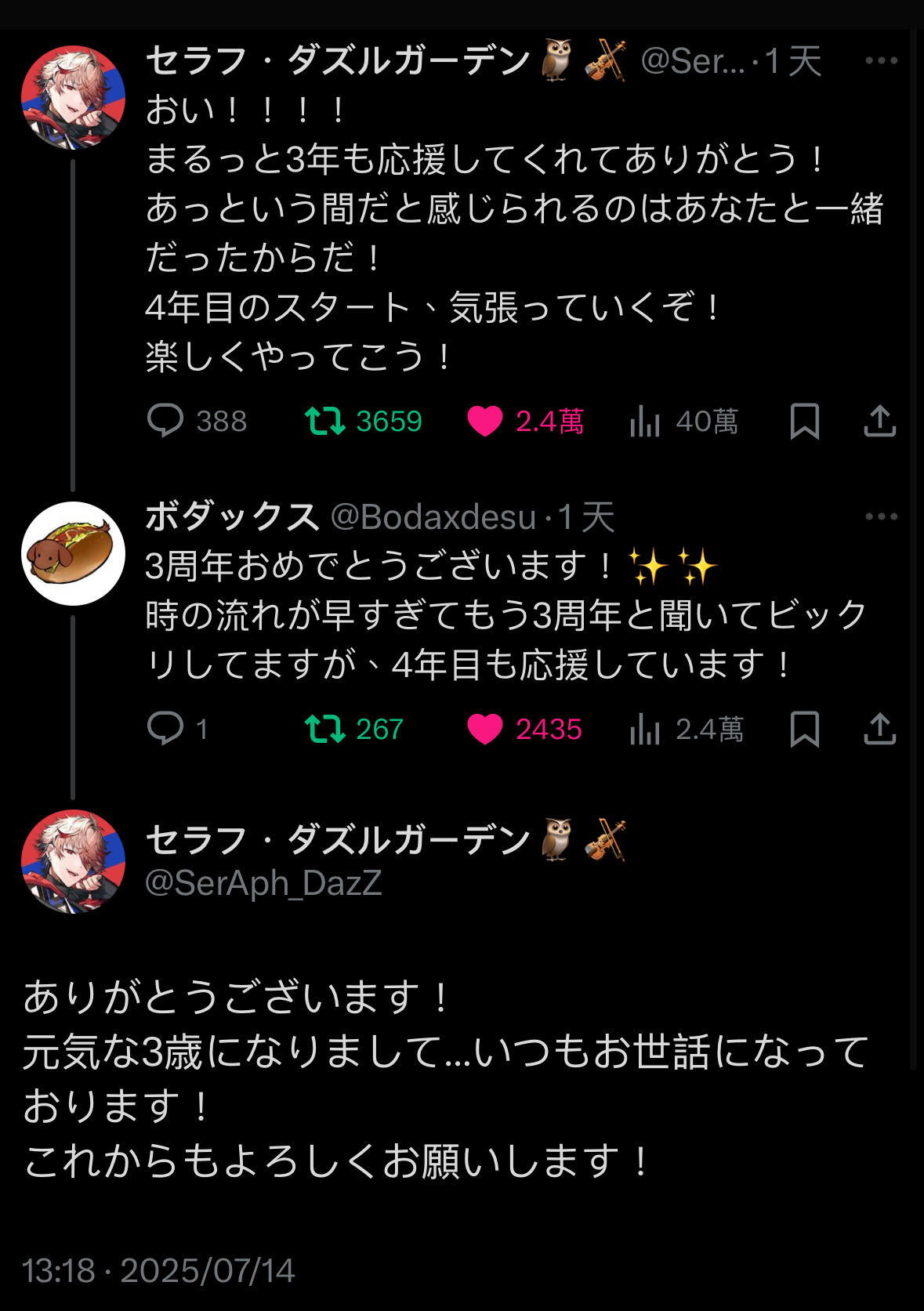
Task: Share セラフ's 3年 anniversary tweet
Action: pyautogui.click(x=879, y=421)
